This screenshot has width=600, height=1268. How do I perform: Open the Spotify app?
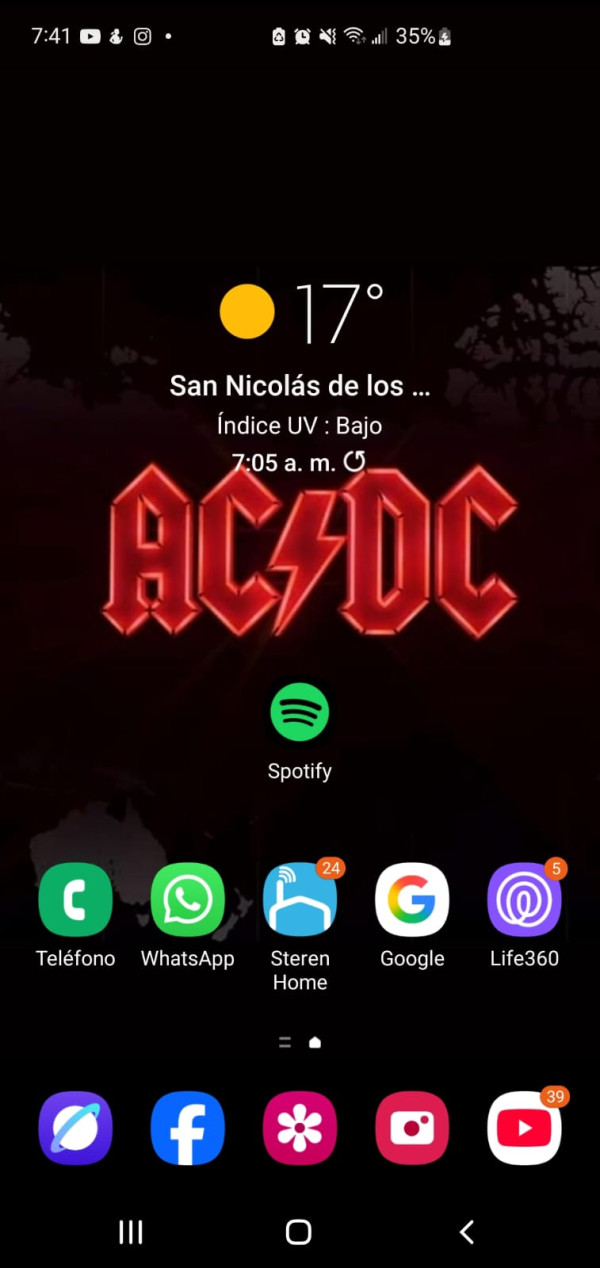pyautogui.click(x=299, y=713)
